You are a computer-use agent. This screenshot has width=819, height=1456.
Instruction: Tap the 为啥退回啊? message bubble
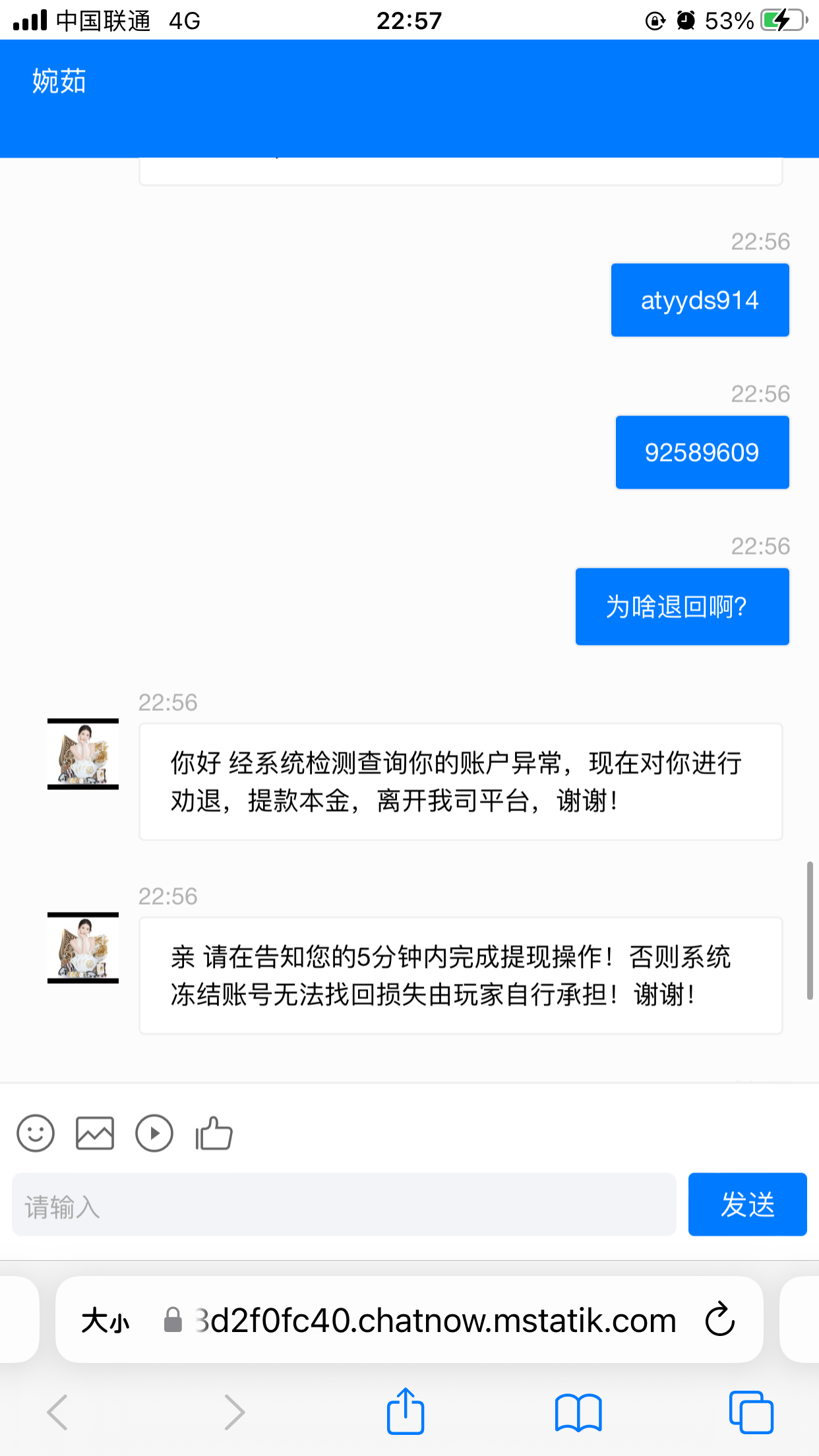click(x=681, y=605)
